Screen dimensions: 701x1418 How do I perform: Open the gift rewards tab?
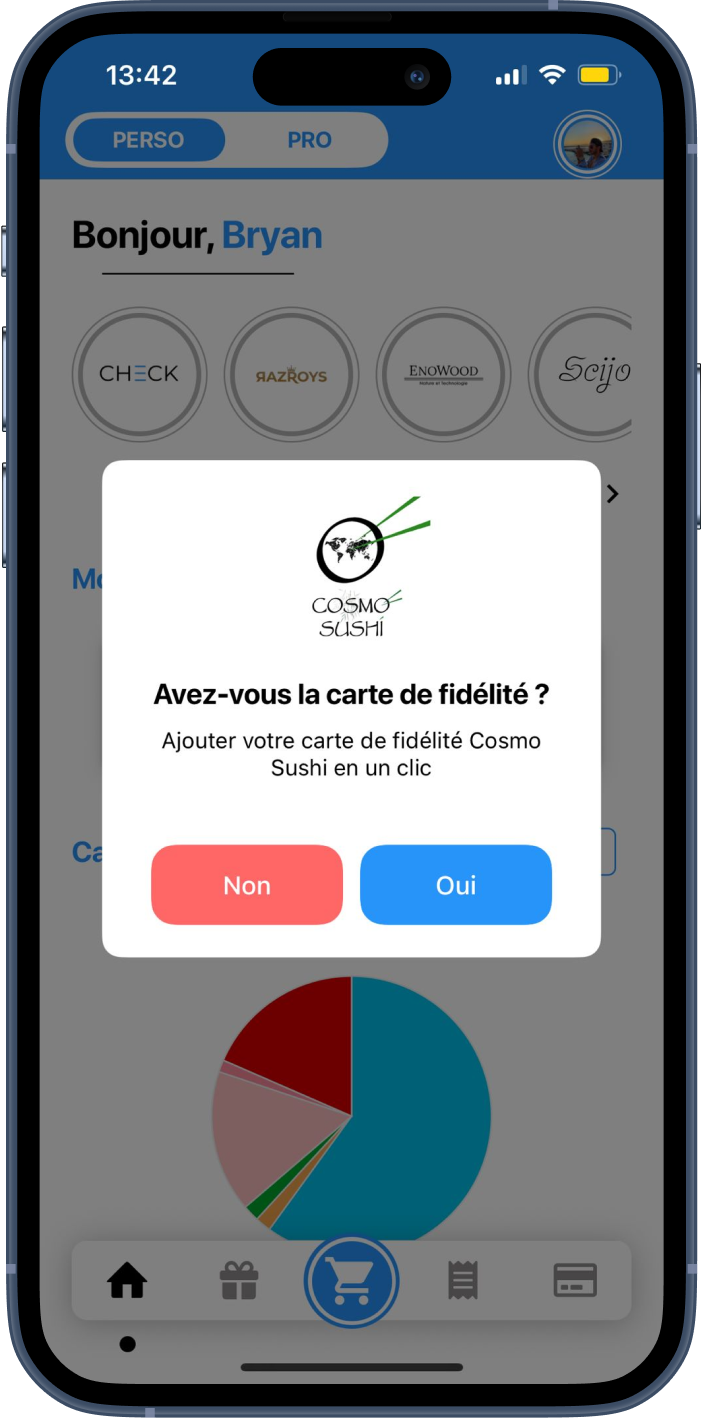click(x=239, y=1280)
